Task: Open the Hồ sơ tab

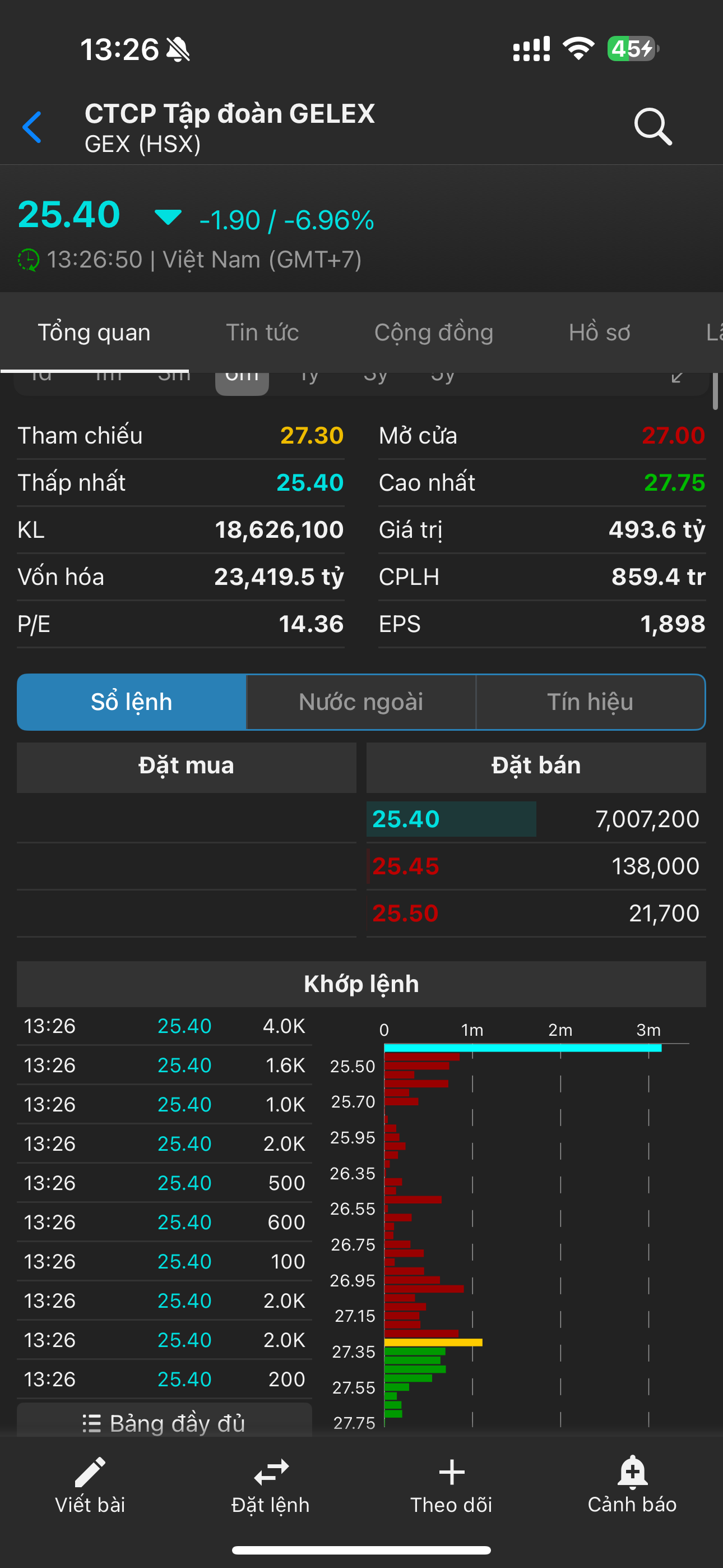Action: pos(599,333)
